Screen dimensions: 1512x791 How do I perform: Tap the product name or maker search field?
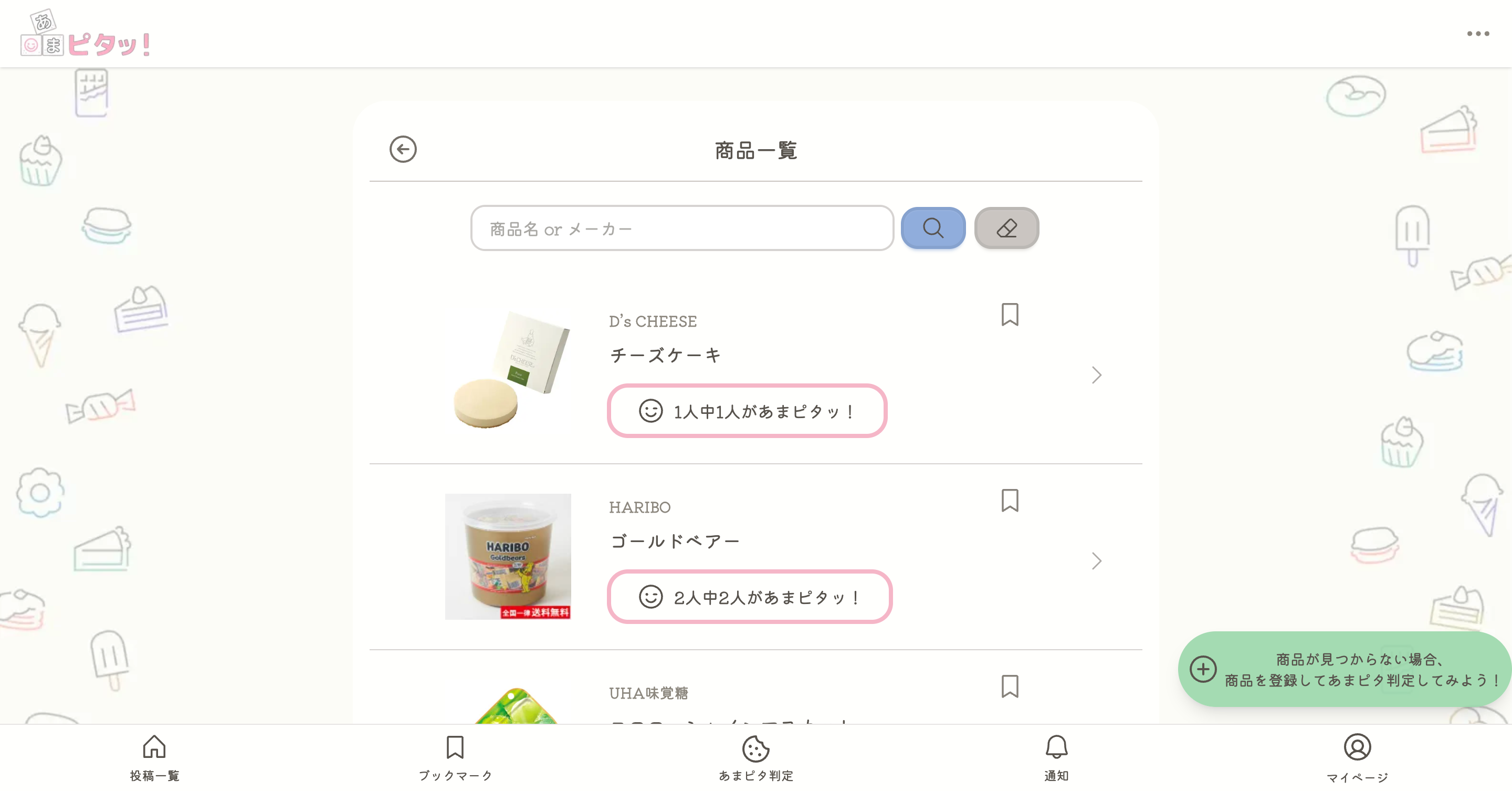click(x=681, y=228)
